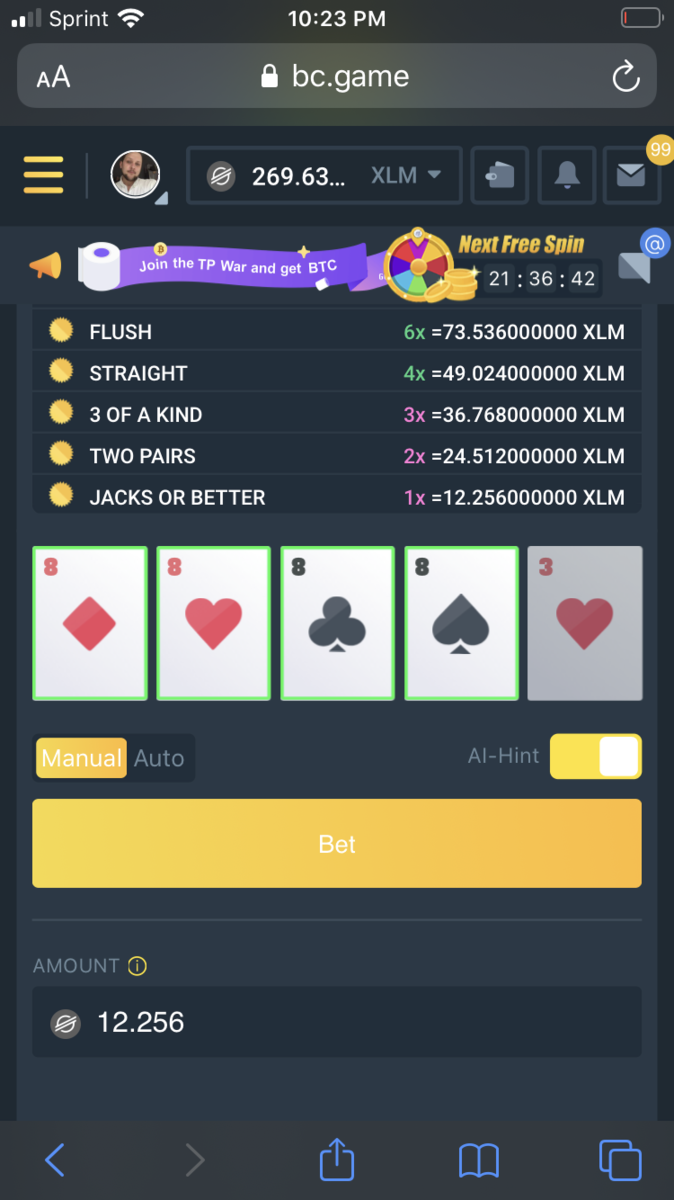This screenshot has height=1200, width=674.
Task: Select the 8 of clubs card
Action: click(337, 623)
